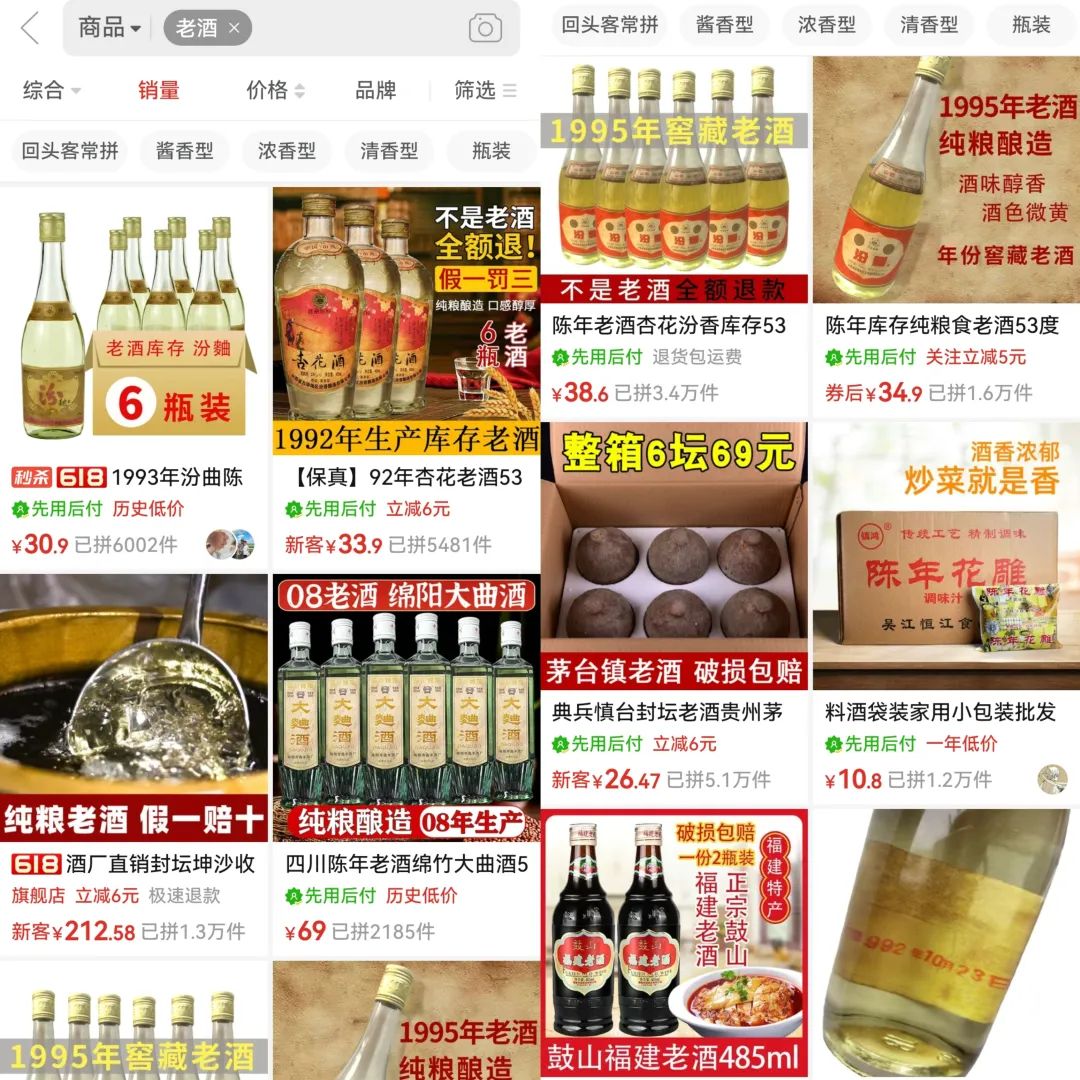
Task: Remove the 老酒 search tag
Action: [234, 28]
